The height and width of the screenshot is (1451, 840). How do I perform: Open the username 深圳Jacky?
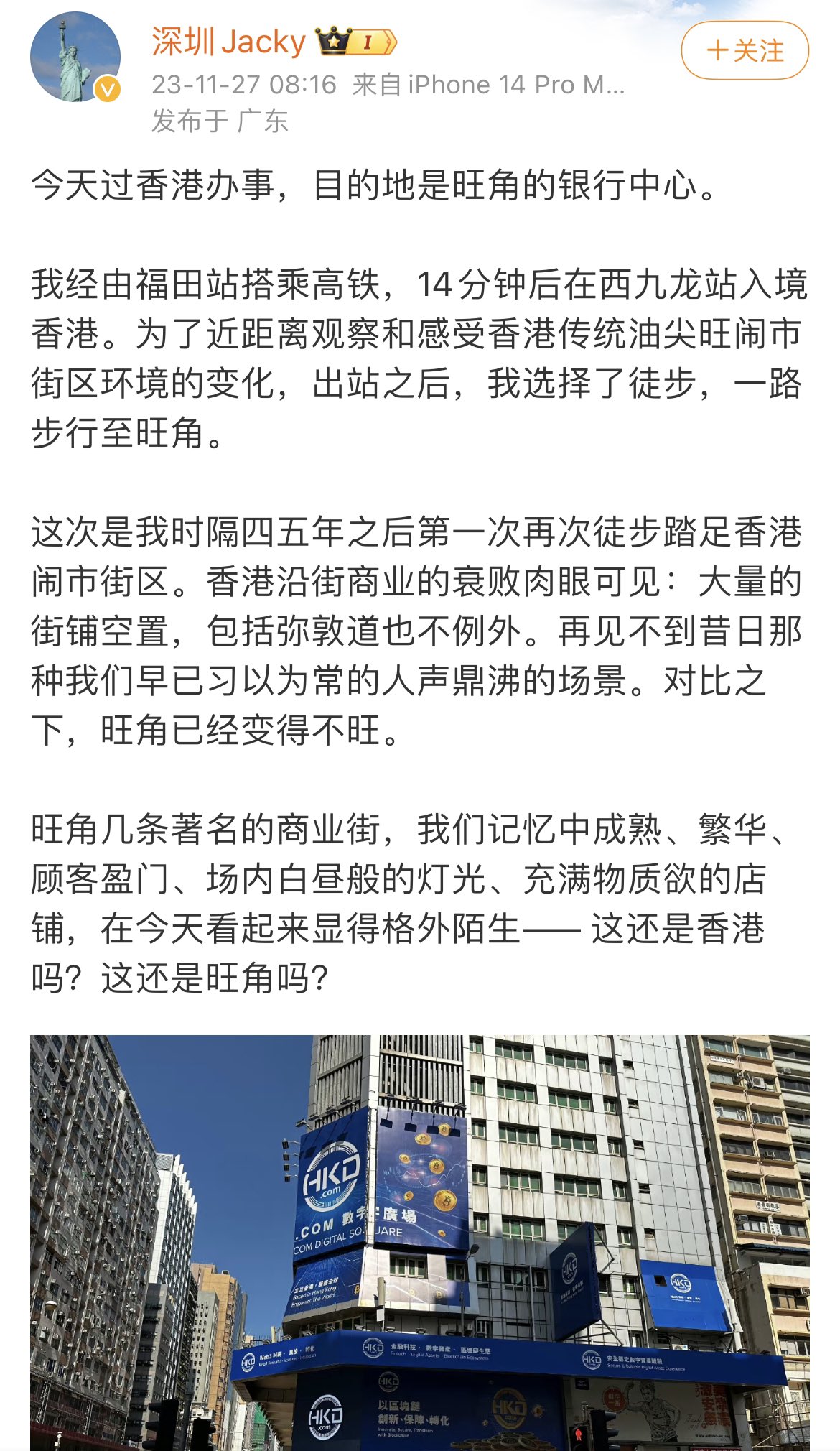(x=228, y=42)
